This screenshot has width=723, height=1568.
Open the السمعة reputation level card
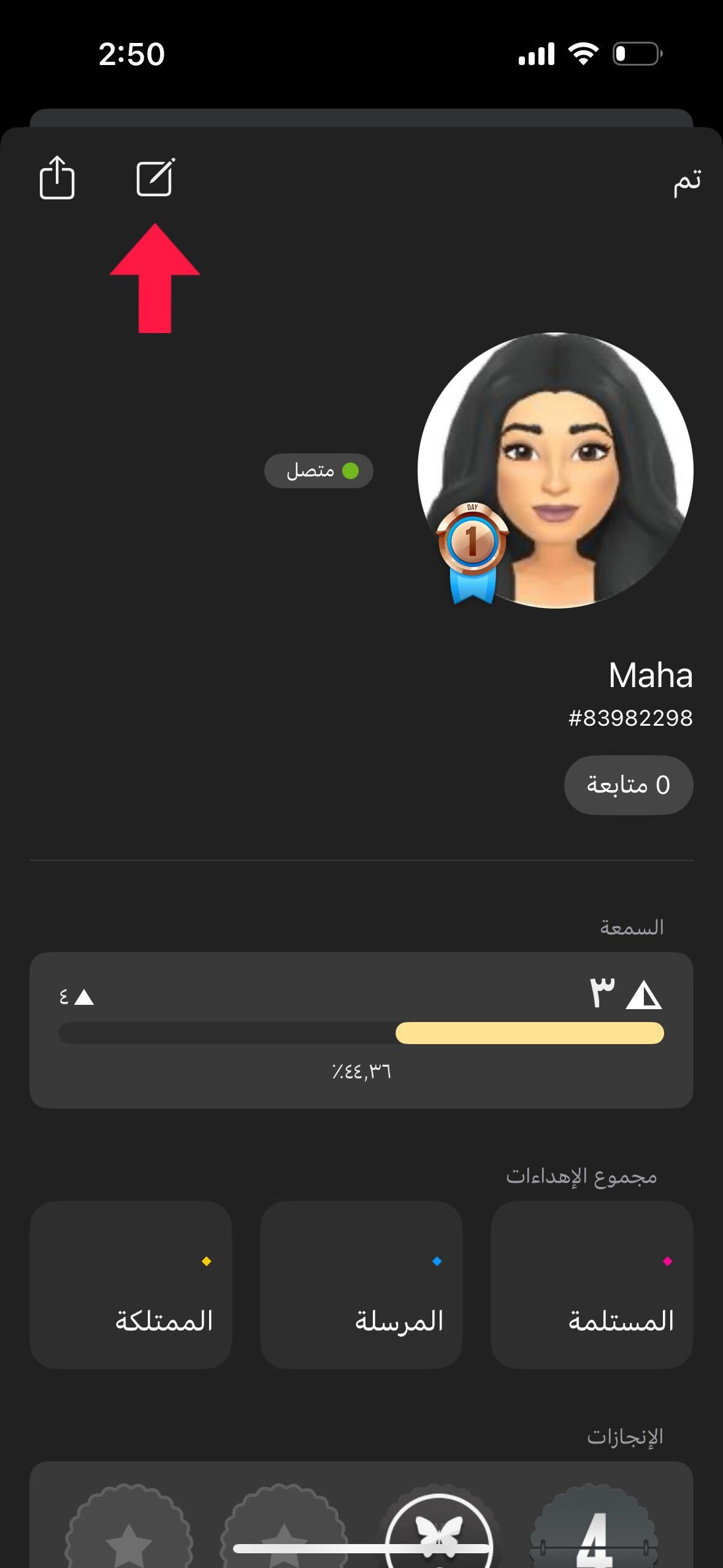(x=361, y=1030)
